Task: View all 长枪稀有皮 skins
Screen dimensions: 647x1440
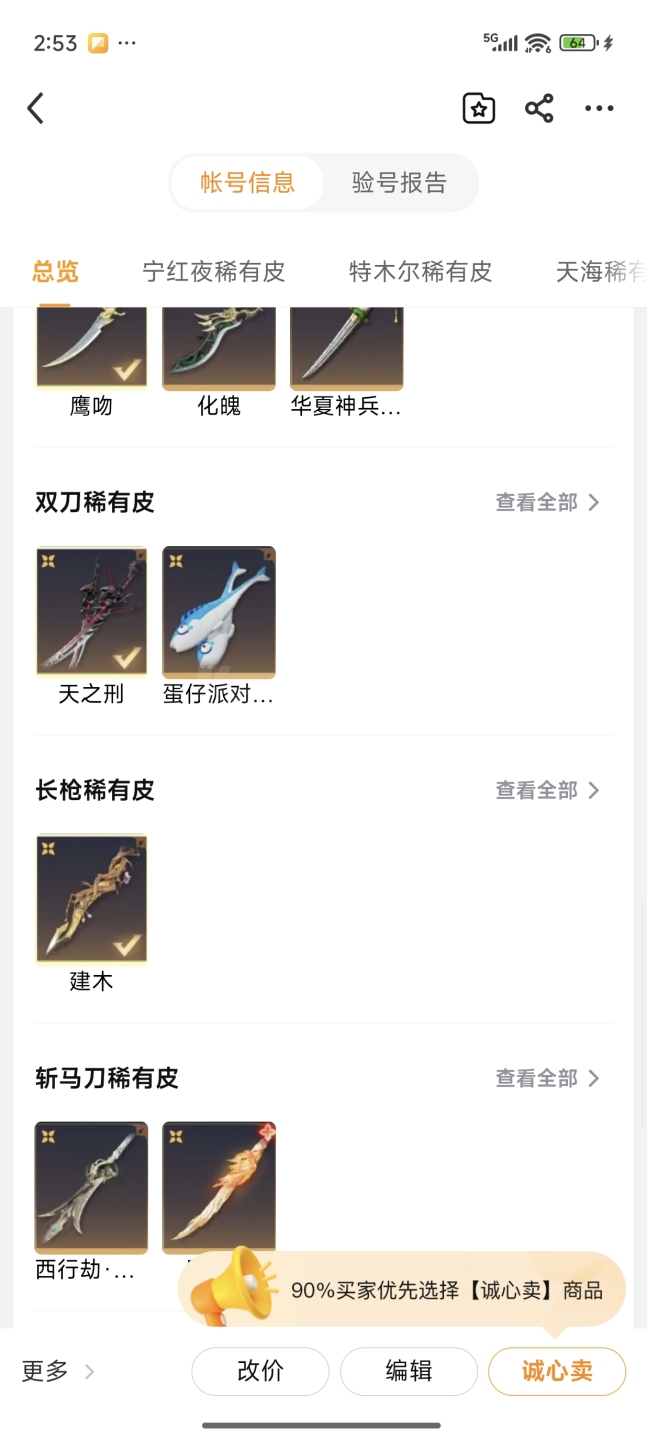Action: (547, 790)
